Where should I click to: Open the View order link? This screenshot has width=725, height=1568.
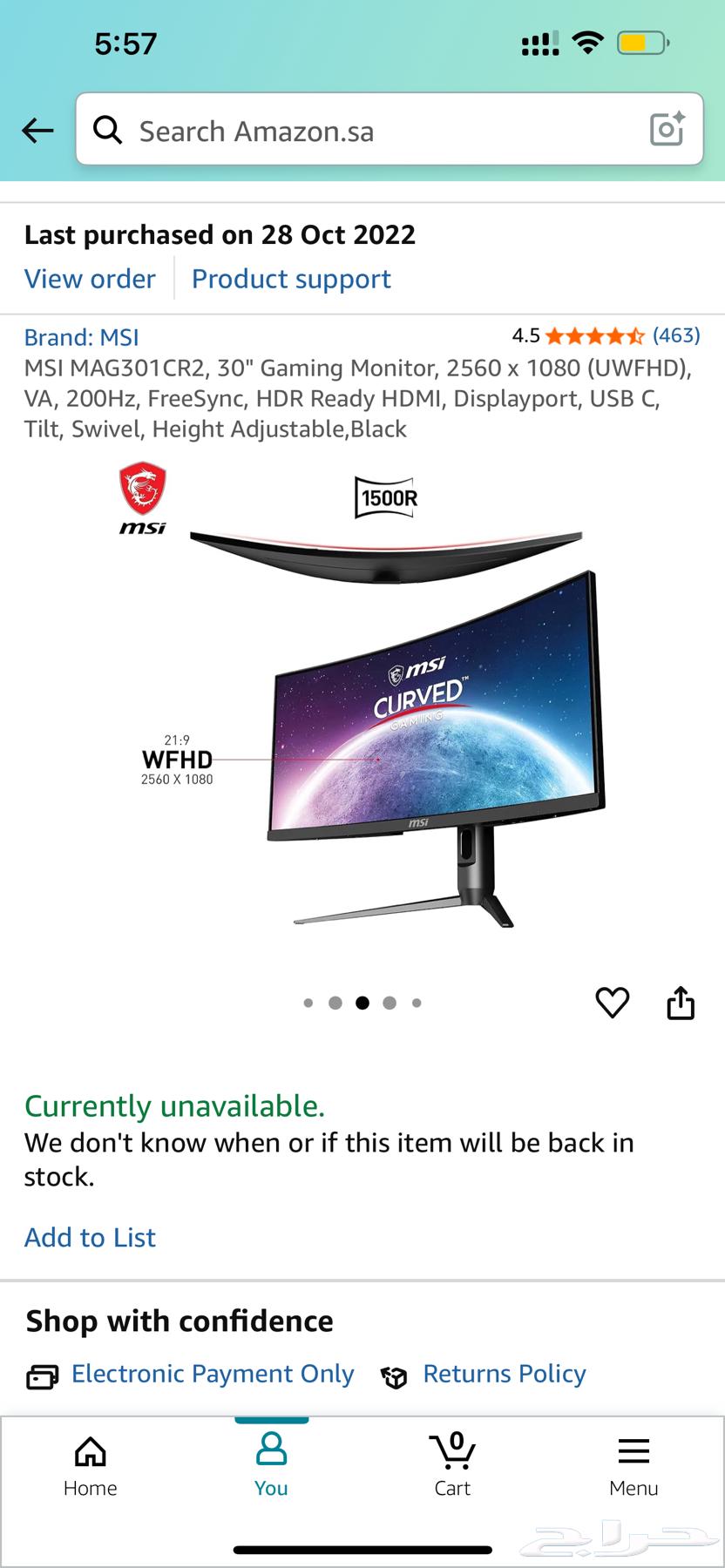(91, 279)
